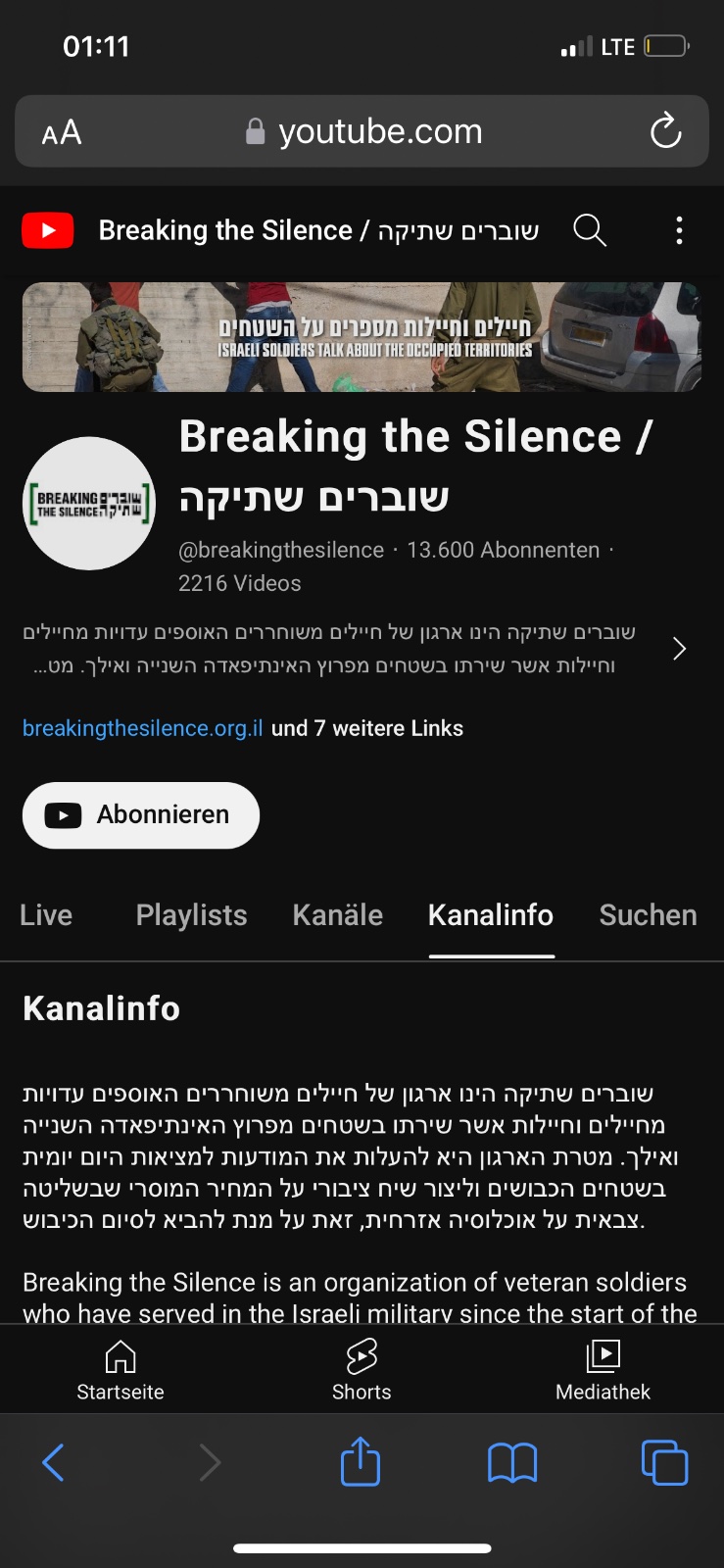Open the Mediathek tab
The height and width of the screenshot is (1568, 724).
pyautogui.click(x=603, y=1370)
